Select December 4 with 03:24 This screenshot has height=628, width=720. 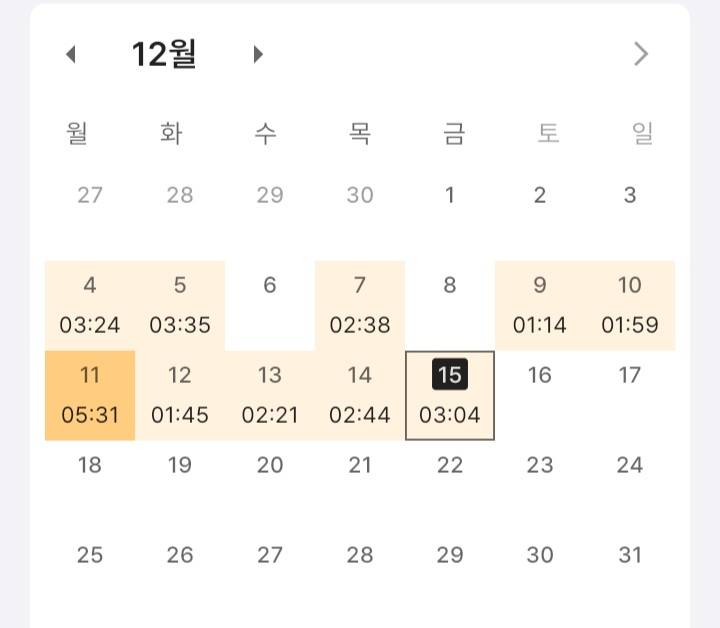pyautogui.click(x=90, y=305)
